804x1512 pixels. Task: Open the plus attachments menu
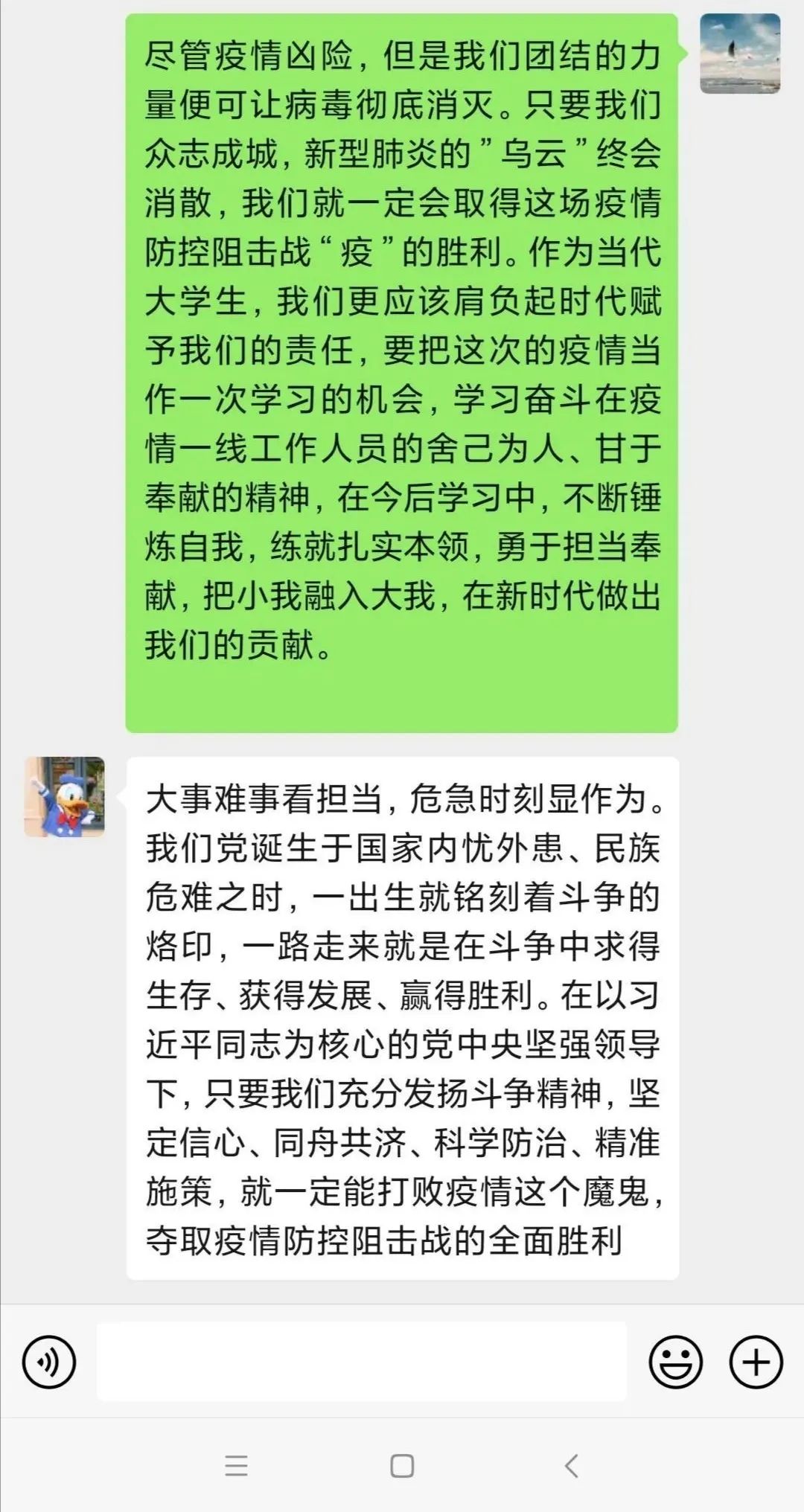(756, 1362)
